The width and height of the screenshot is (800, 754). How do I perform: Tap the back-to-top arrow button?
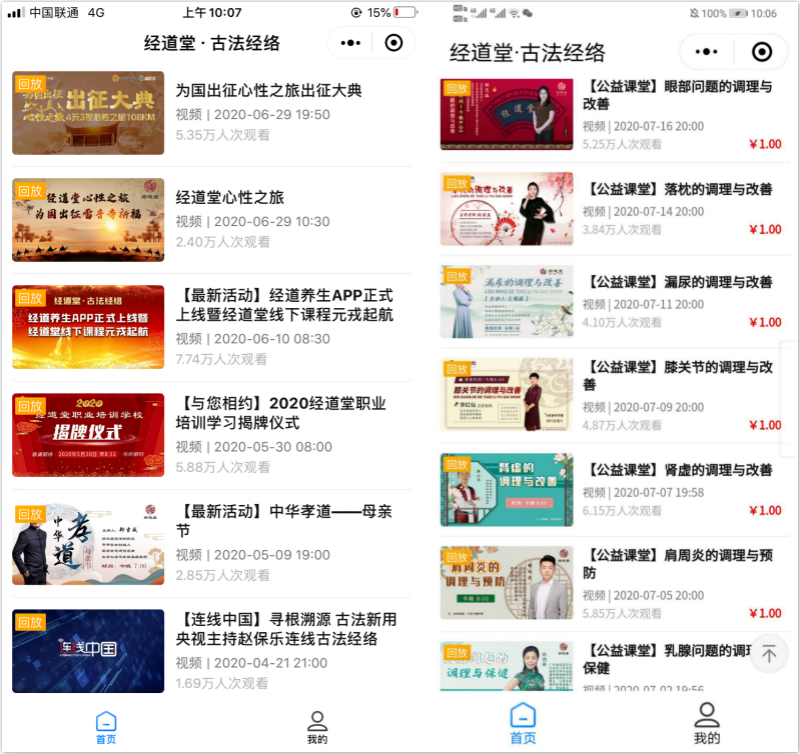[768, 654]
